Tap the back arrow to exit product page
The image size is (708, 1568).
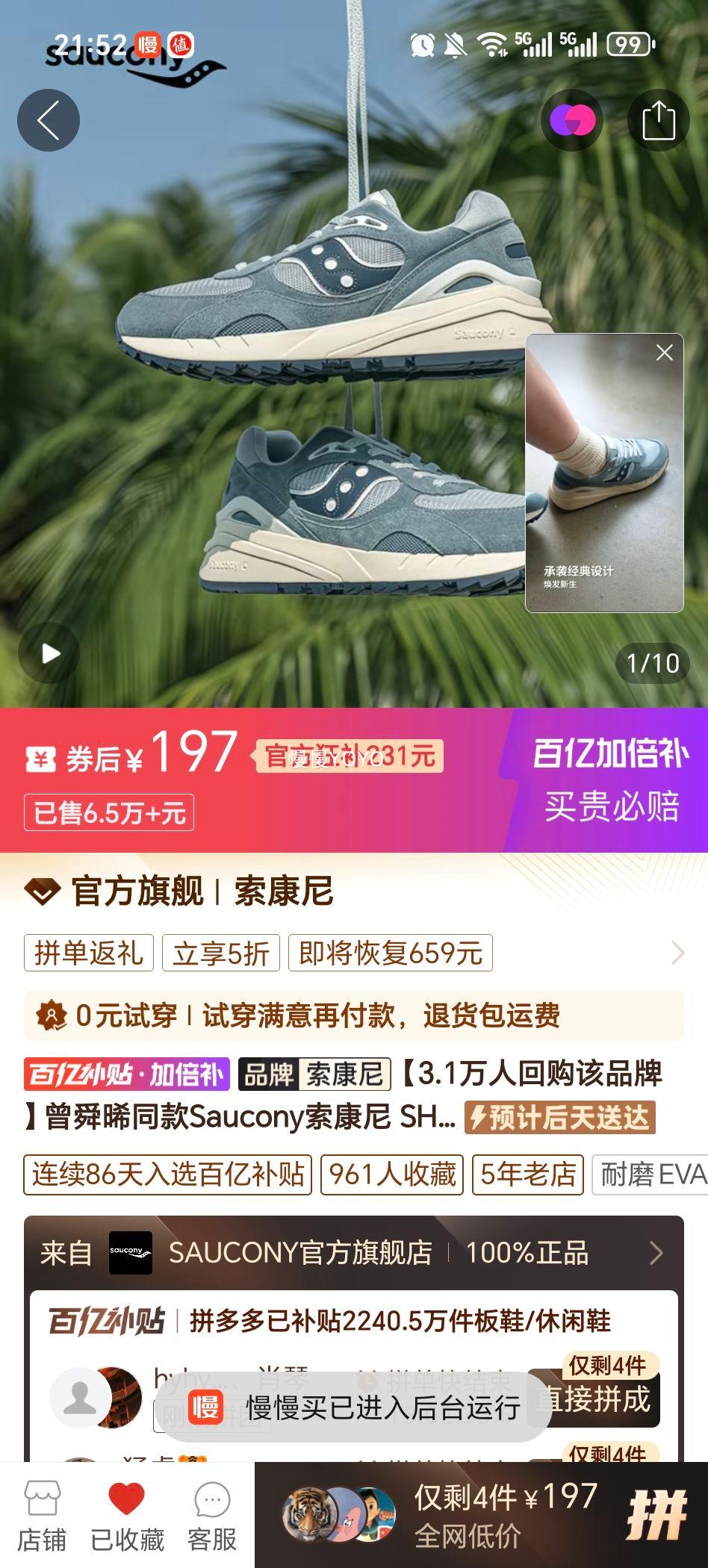coord(49,120)
